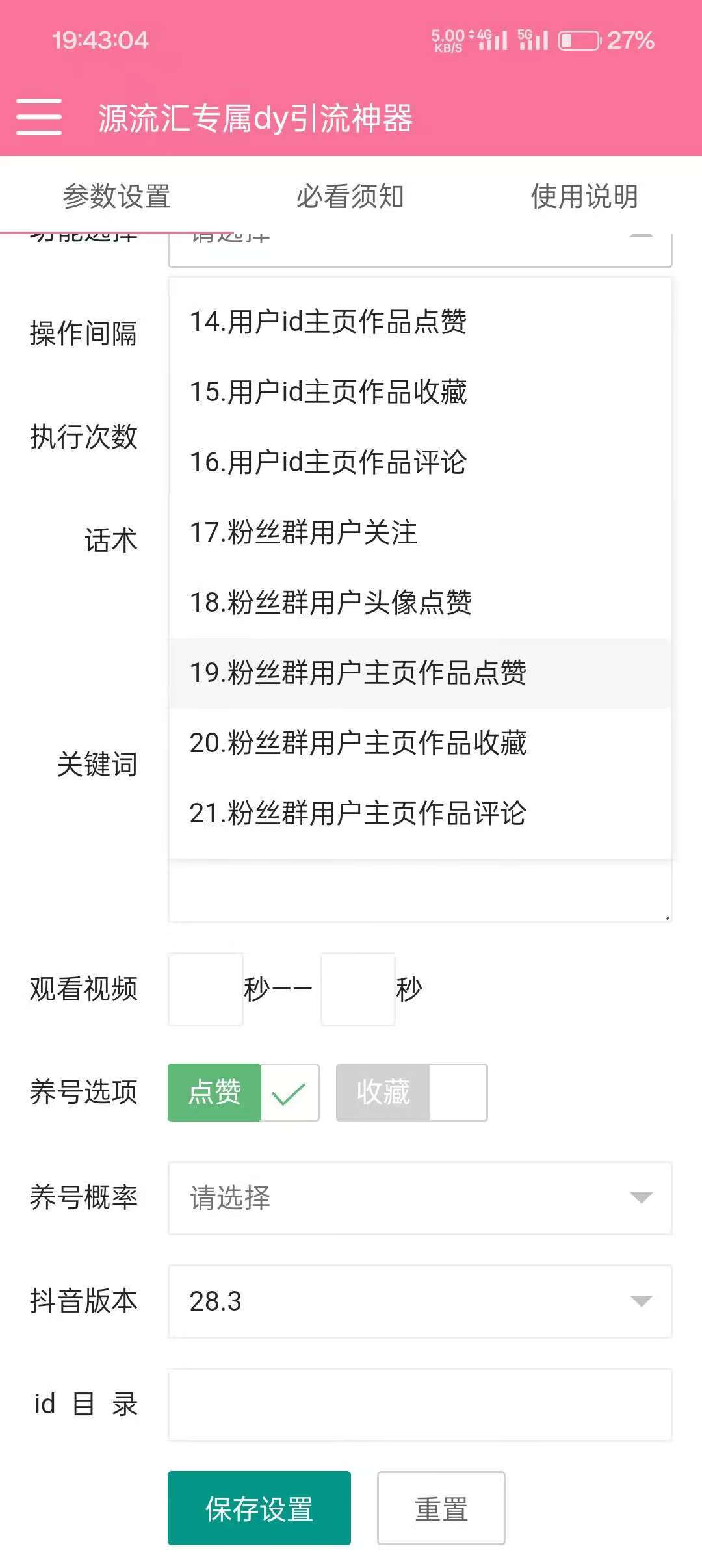Image resolution: width=702 pixels, height=1568 pixels.
Task: Check the 收藏 option under 养号选项
Action: (x=411, y=1093)
